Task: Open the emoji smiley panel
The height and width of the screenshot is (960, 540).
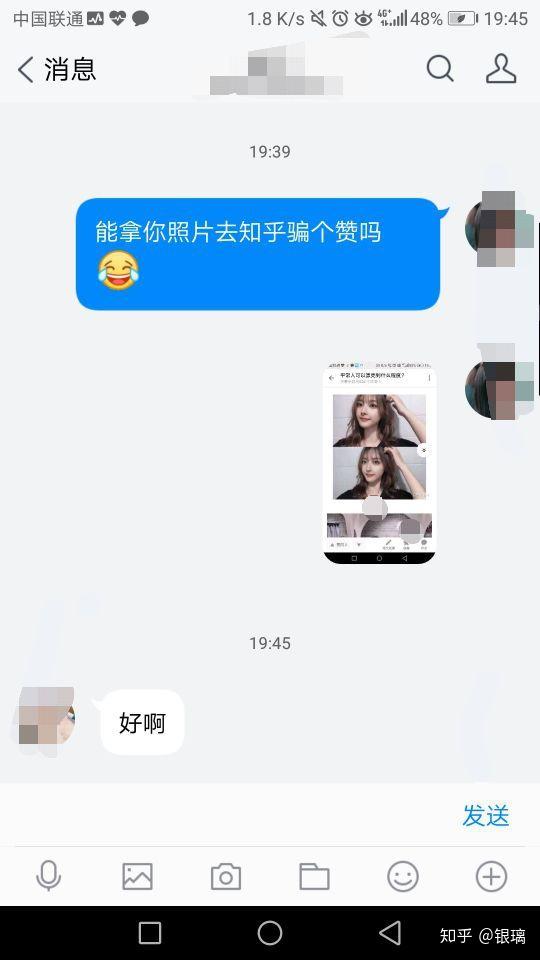Action: 403,877
